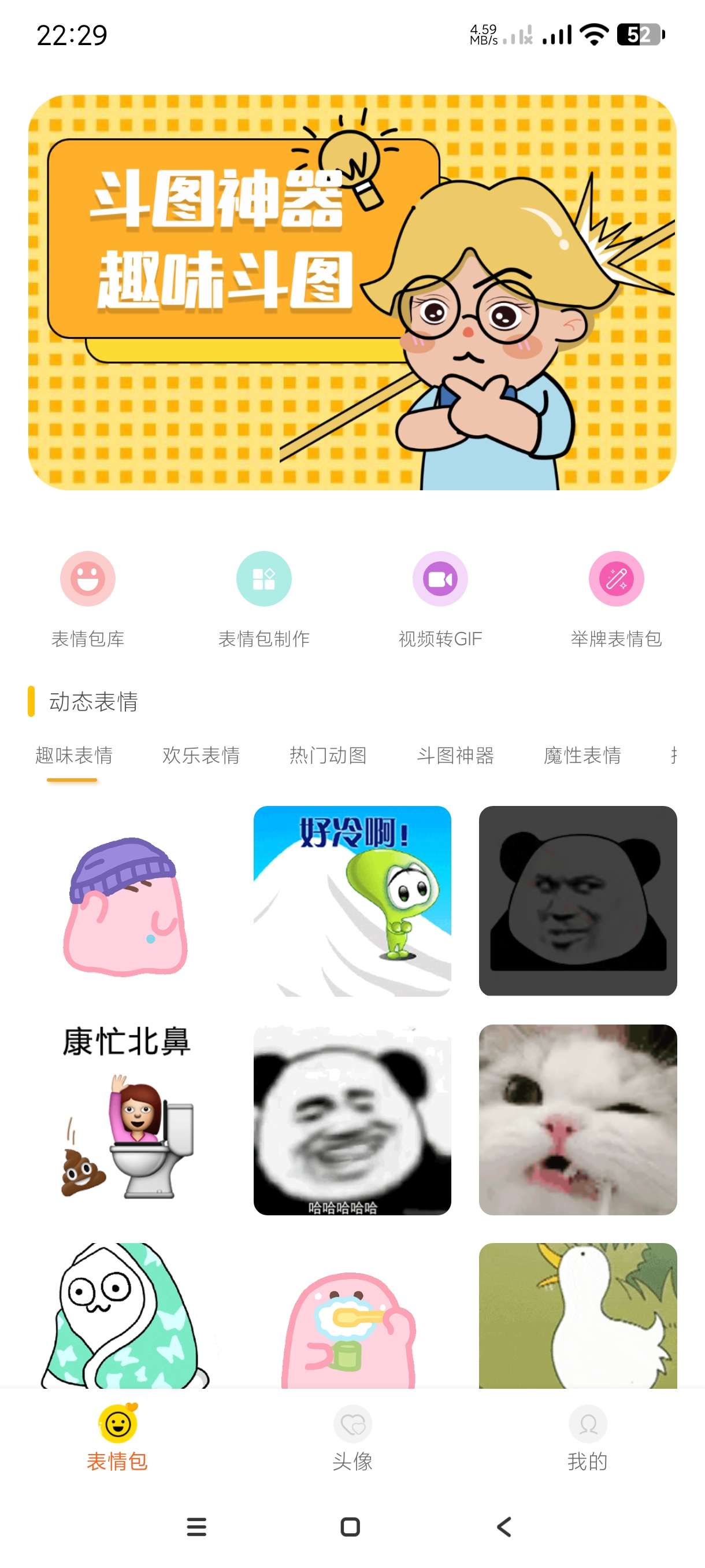View the white cat sticker
The width and height of the screenshot is (705, 1568).
pyautogui.click(x=577, y=1119)
